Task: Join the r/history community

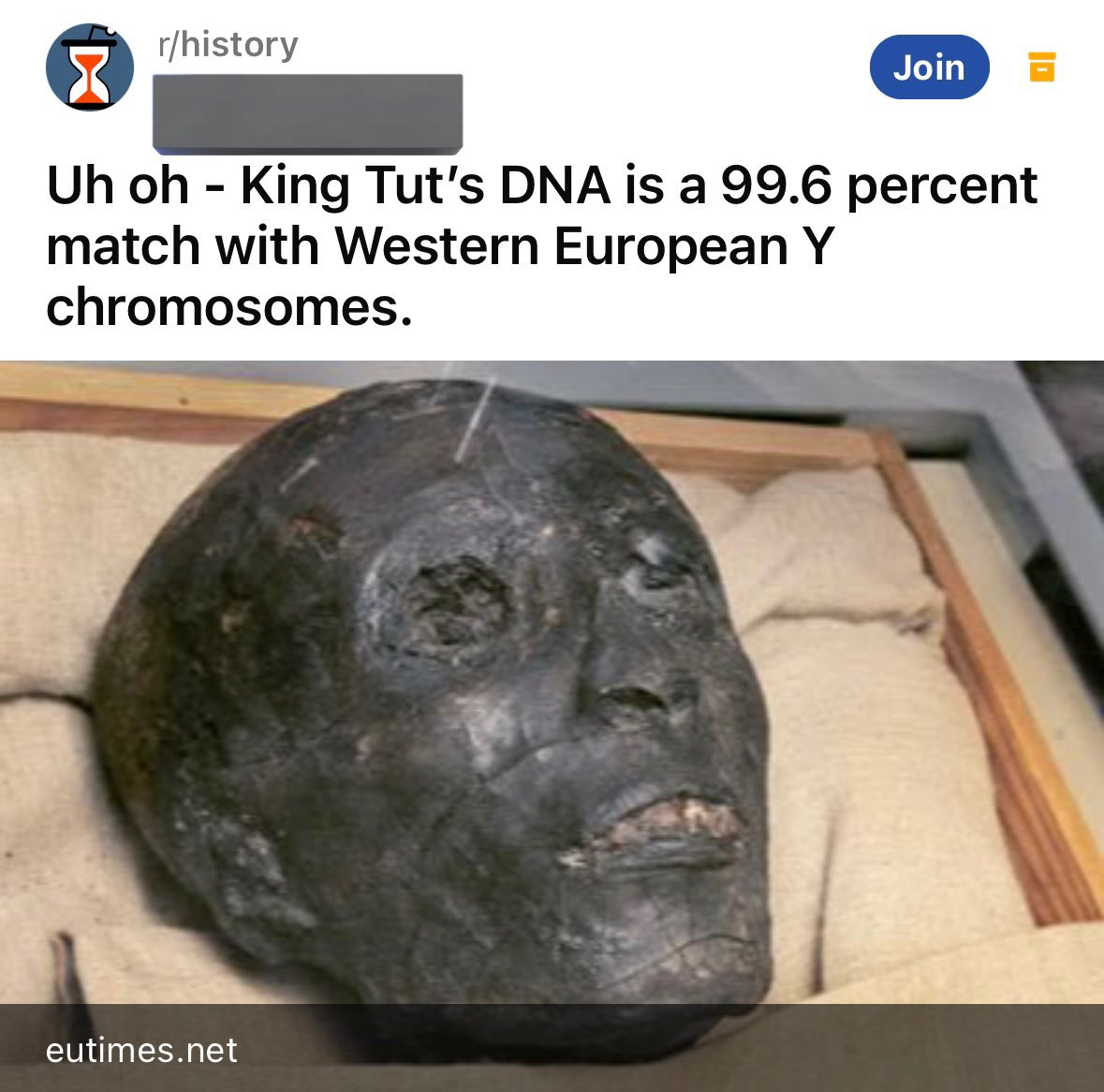Action: click(x=928, y=67)
